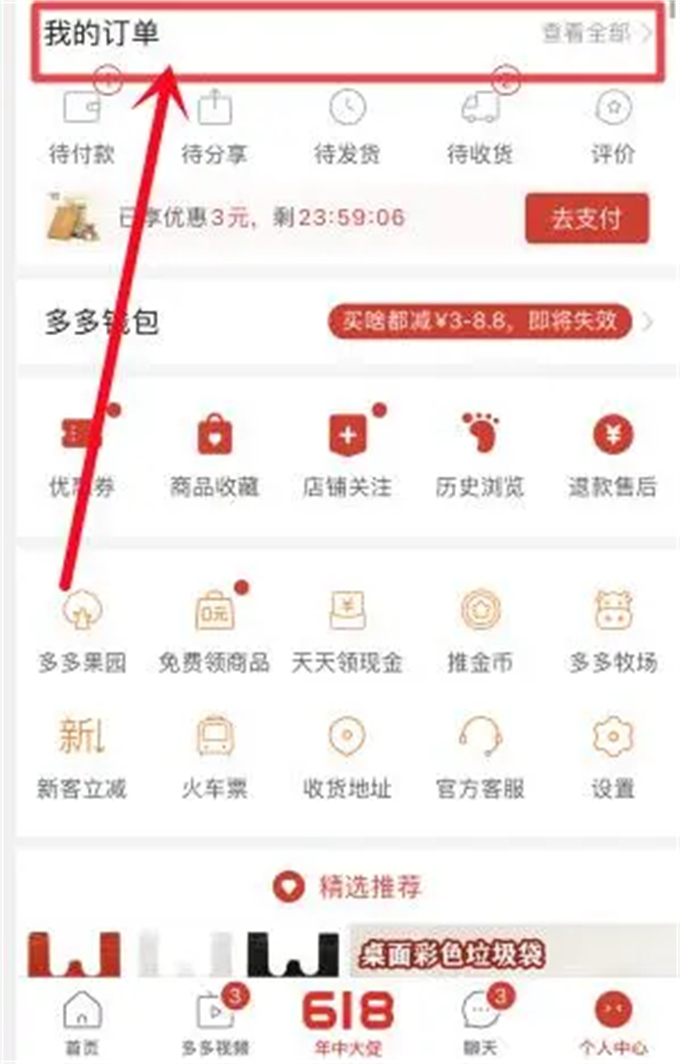Open 商品收藏 favorites
Screen dimensions: 680x1064
pyautogui.click(x=214, y=454)
